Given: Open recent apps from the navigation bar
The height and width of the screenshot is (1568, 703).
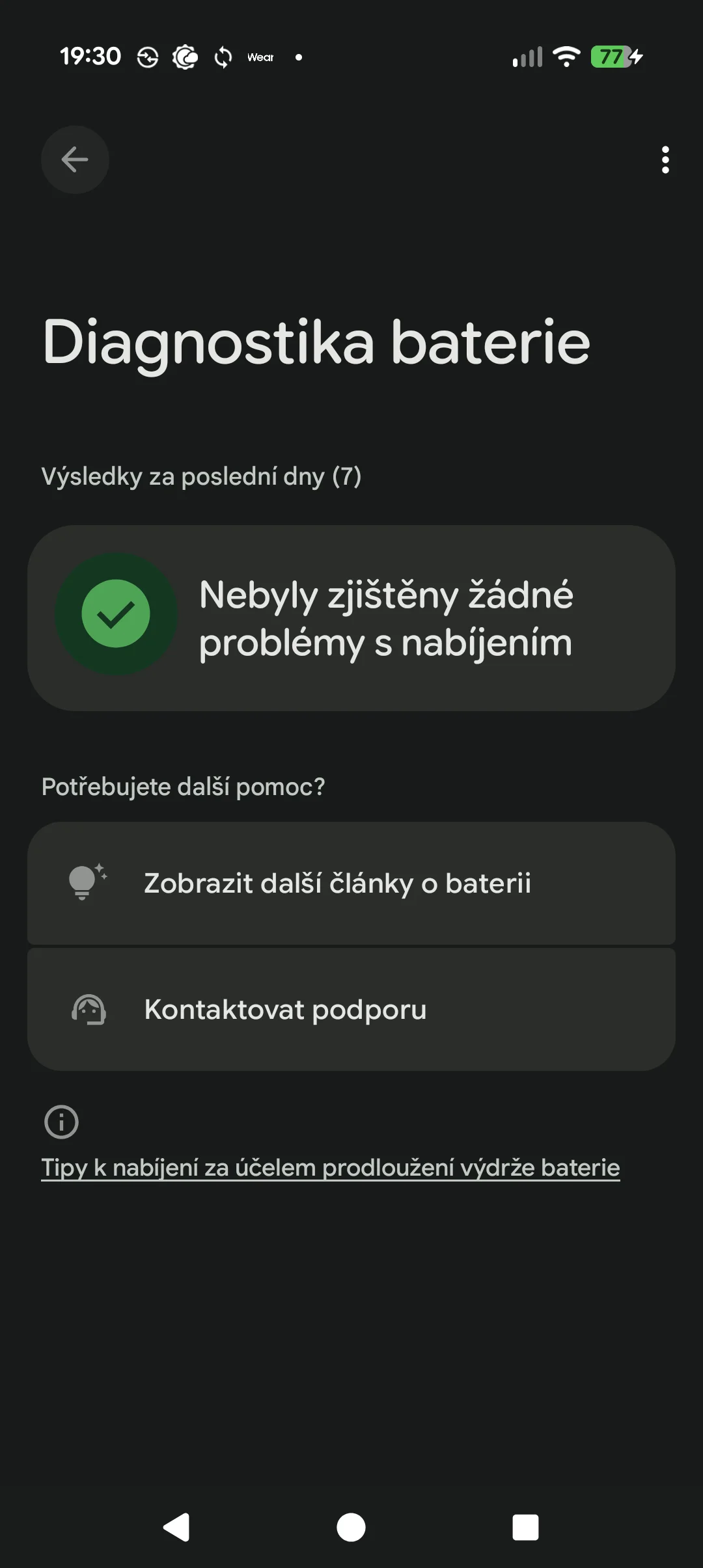Looking at the screenshot, I should click(525, 1527).
